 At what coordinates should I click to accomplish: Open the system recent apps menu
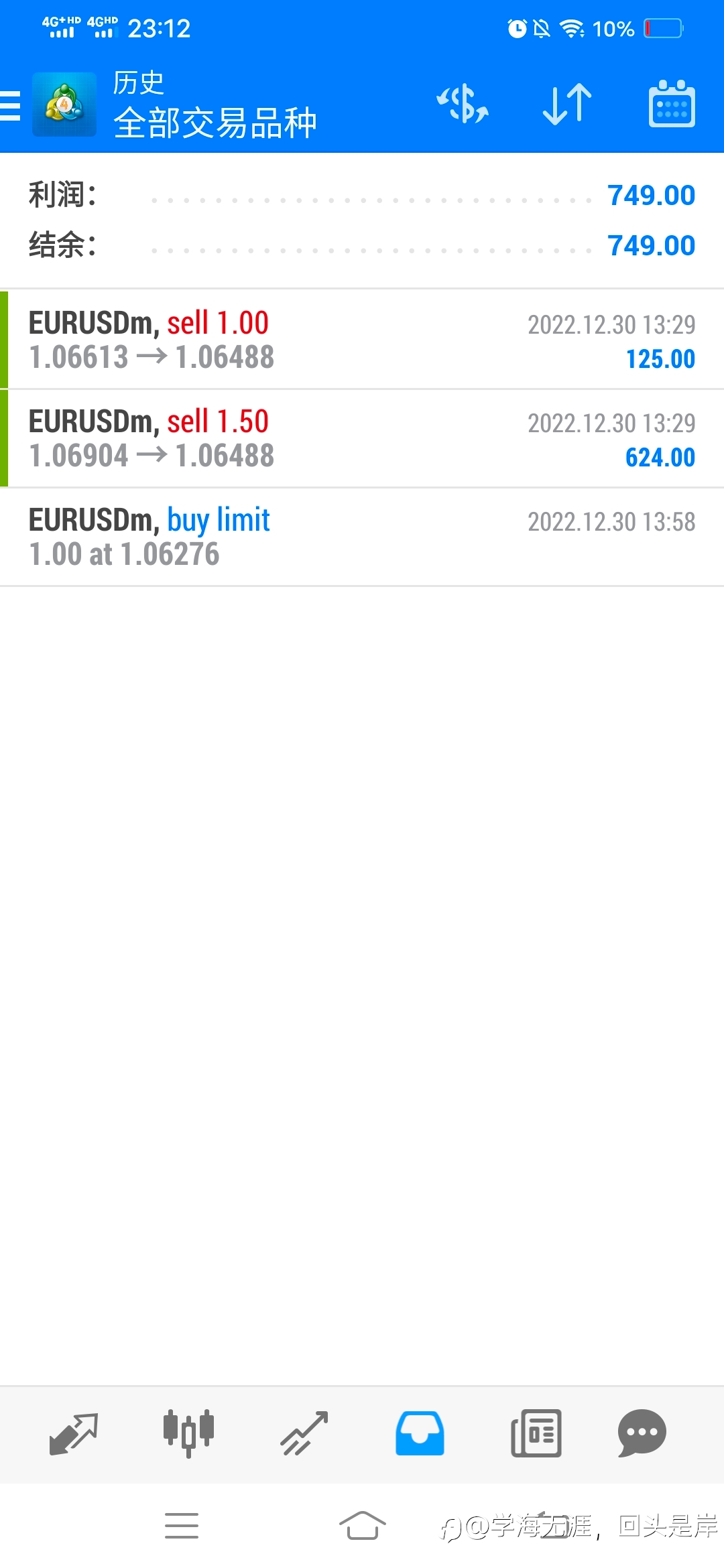182,1526
